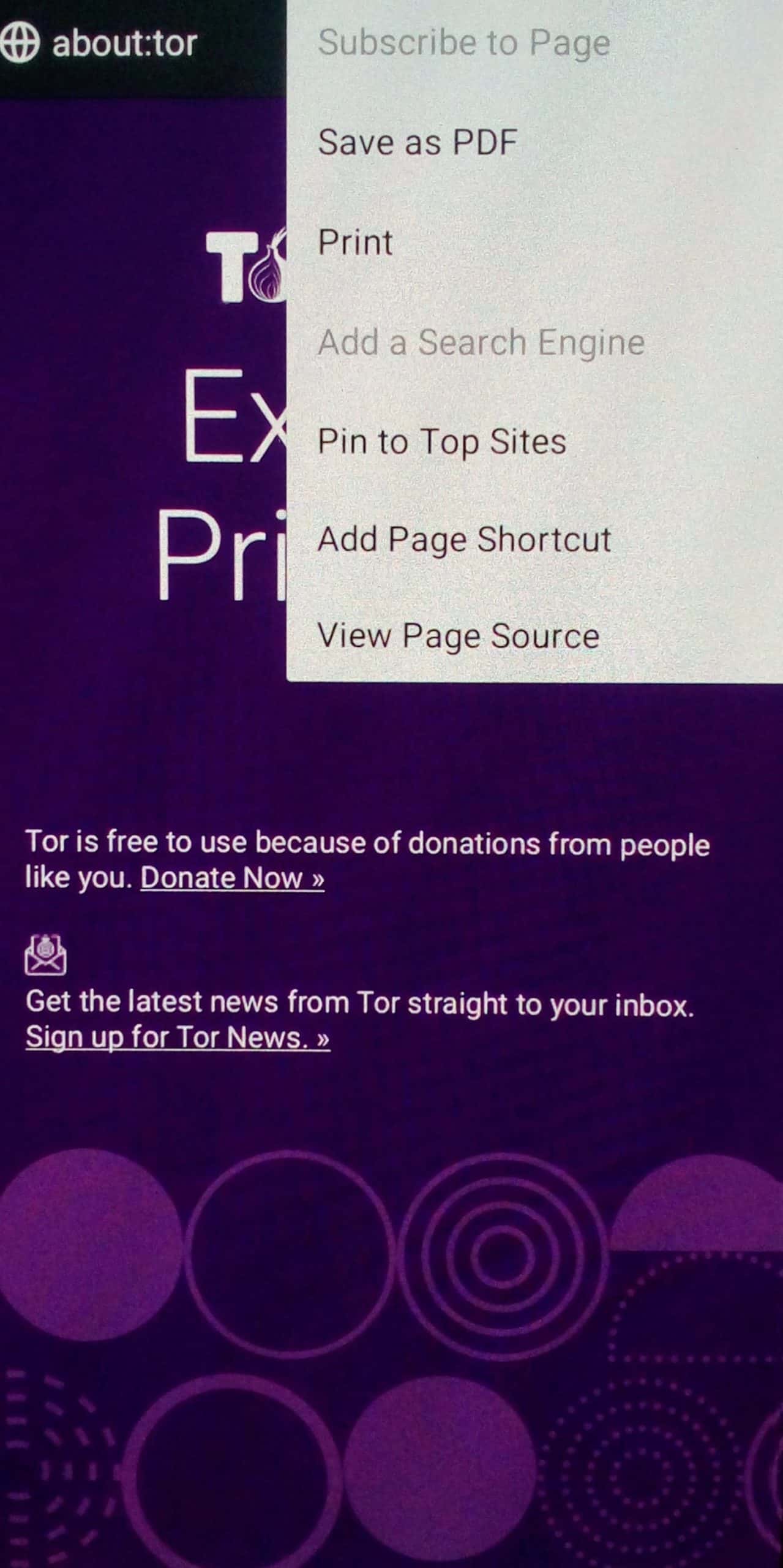
Task: Follow the Donate Now link
Action: (x=232, y=878)
